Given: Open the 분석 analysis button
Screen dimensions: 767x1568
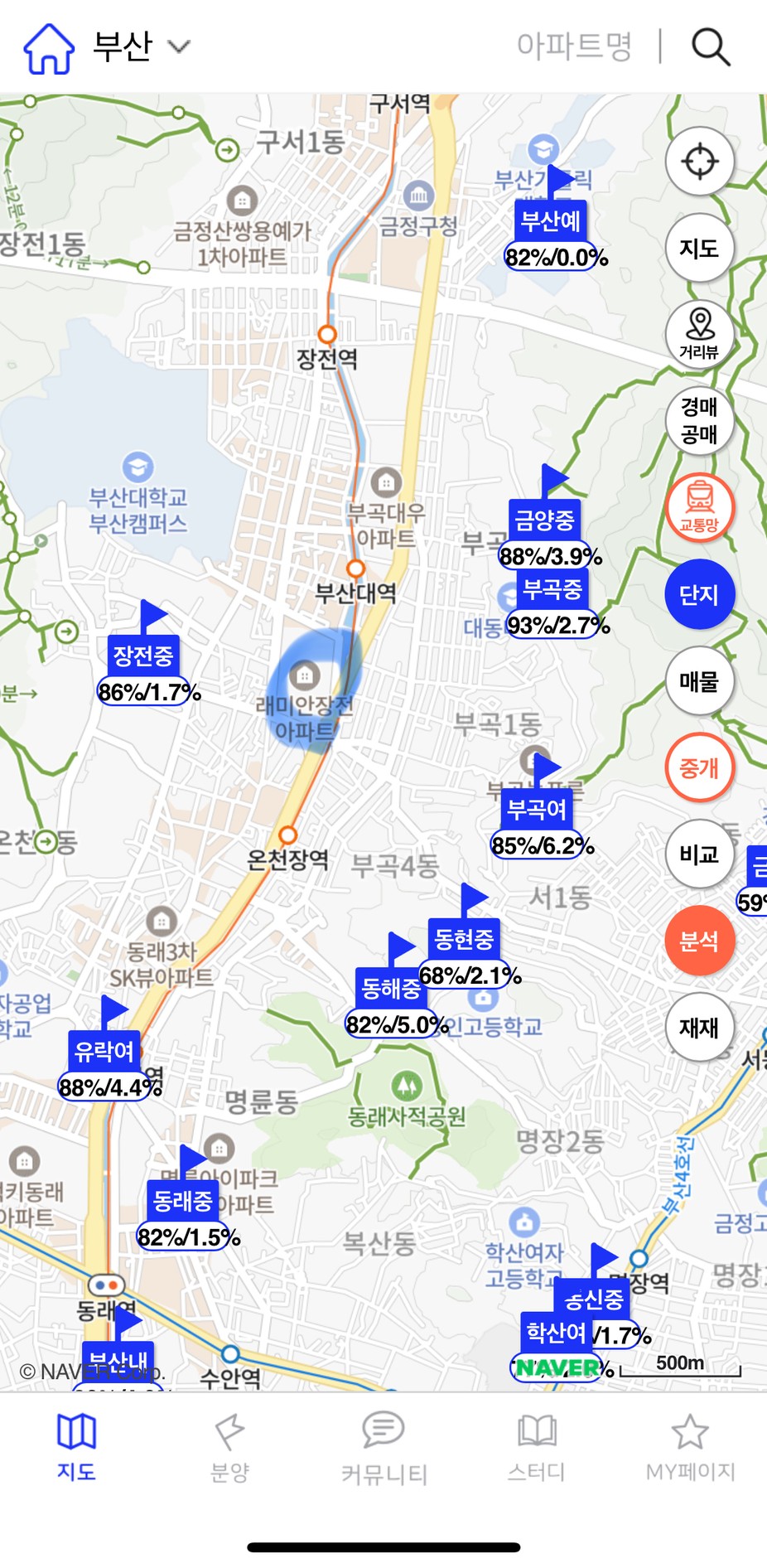Looking at the screenshot, I should pyautogui.click(x=700, y=941).
